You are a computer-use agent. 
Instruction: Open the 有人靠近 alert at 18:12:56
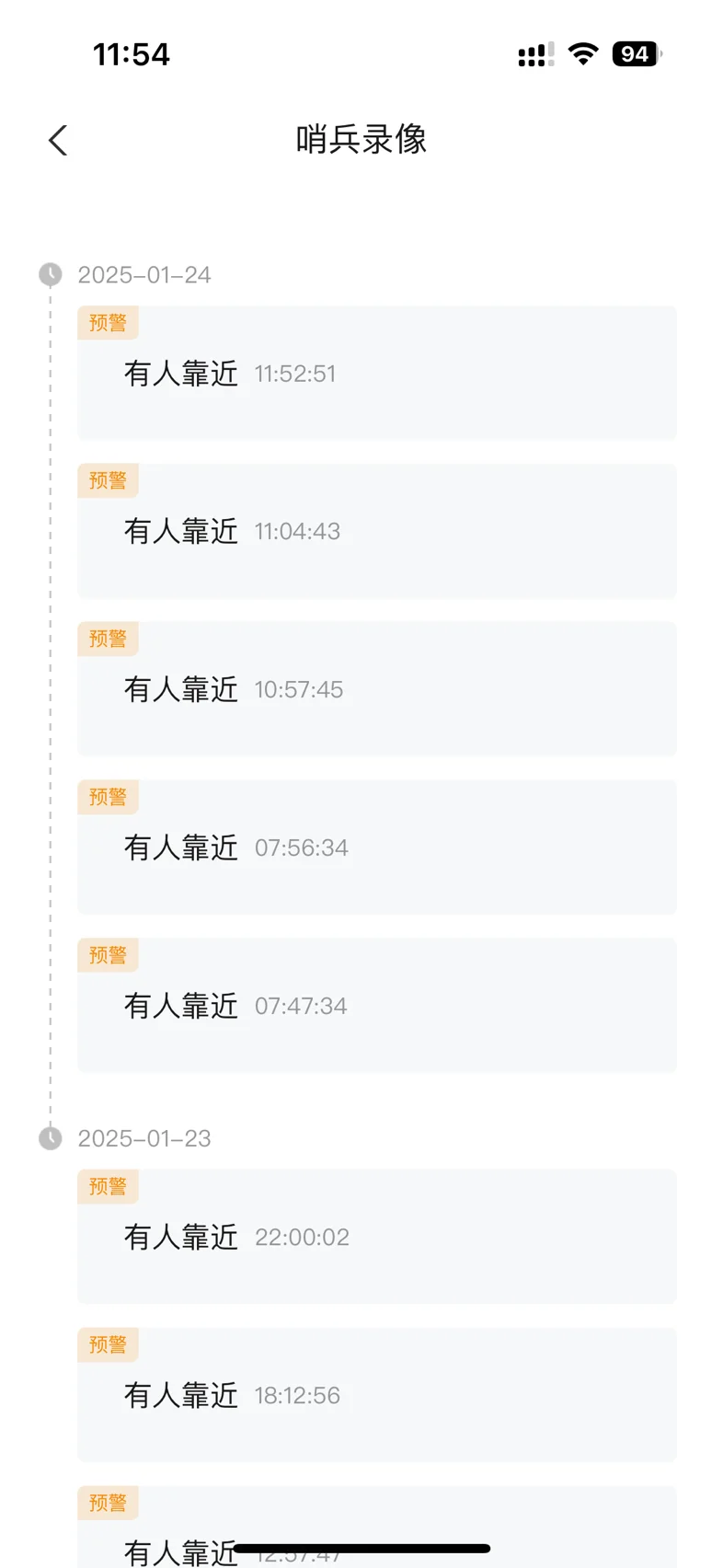point(377,1395)
